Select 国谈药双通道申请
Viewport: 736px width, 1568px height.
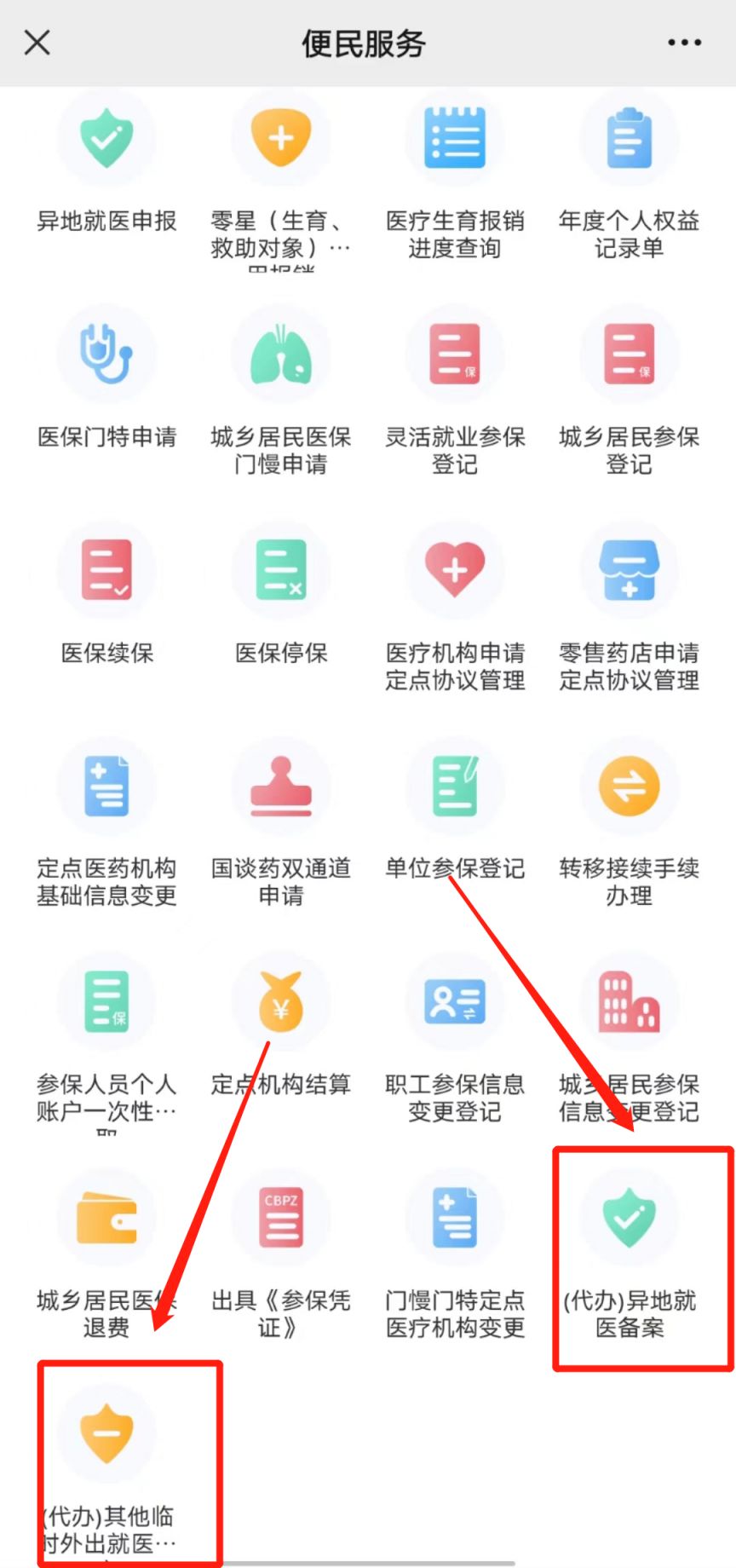click(281, 786)
